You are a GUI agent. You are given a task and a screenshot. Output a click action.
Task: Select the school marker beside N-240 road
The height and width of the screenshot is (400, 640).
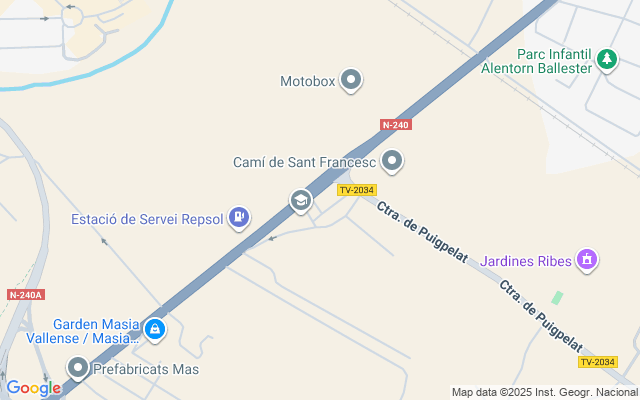(300, 201)
